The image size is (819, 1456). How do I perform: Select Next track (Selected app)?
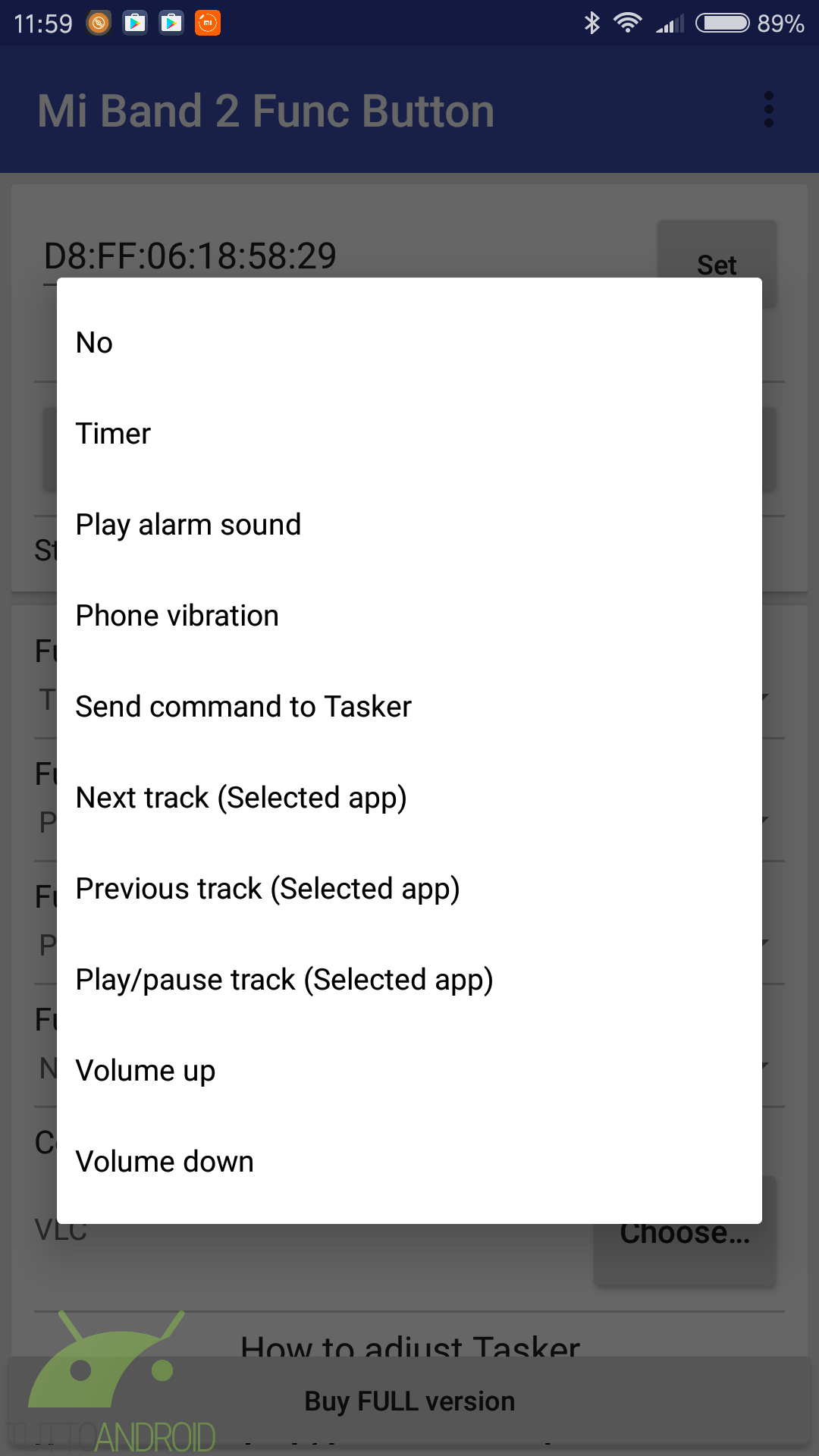(x=409, y=798)
